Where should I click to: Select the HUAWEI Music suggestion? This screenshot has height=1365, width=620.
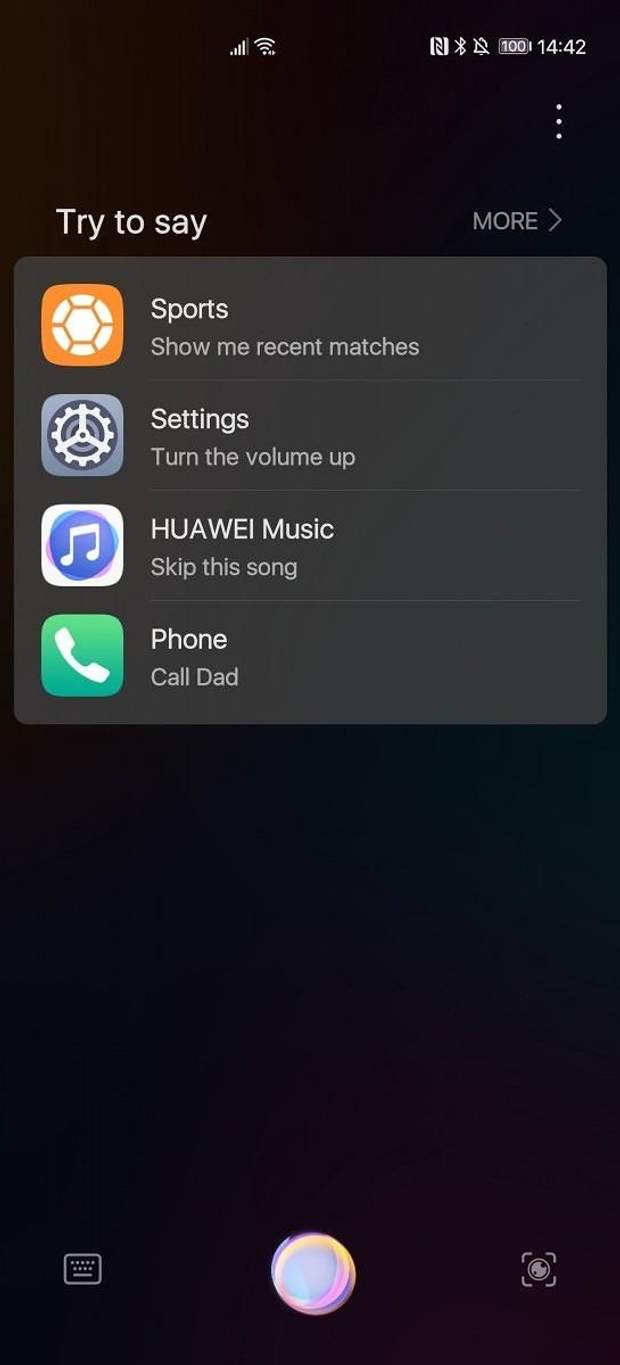(x=310, y=546)
